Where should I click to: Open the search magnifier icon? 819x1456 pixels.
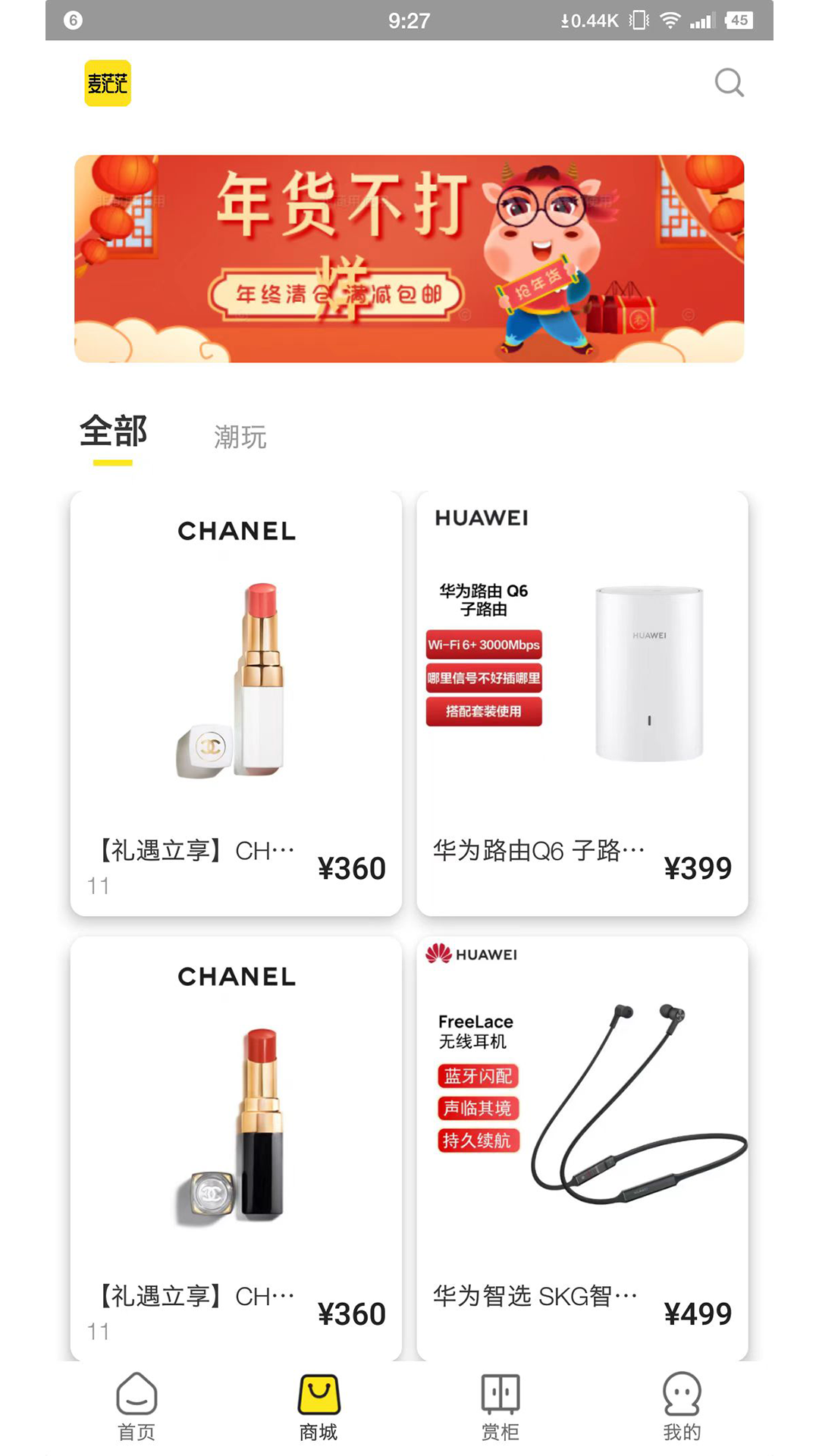point(729,83)
